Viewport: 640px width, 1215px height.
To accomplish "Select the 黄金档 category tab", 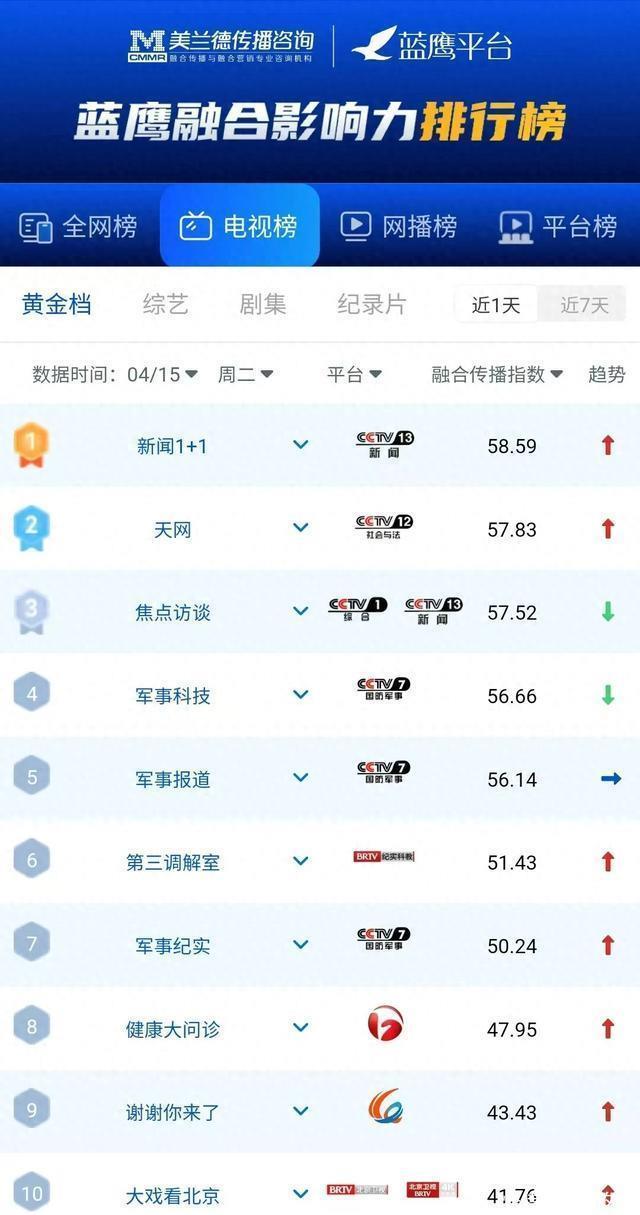I will (57, 304).
